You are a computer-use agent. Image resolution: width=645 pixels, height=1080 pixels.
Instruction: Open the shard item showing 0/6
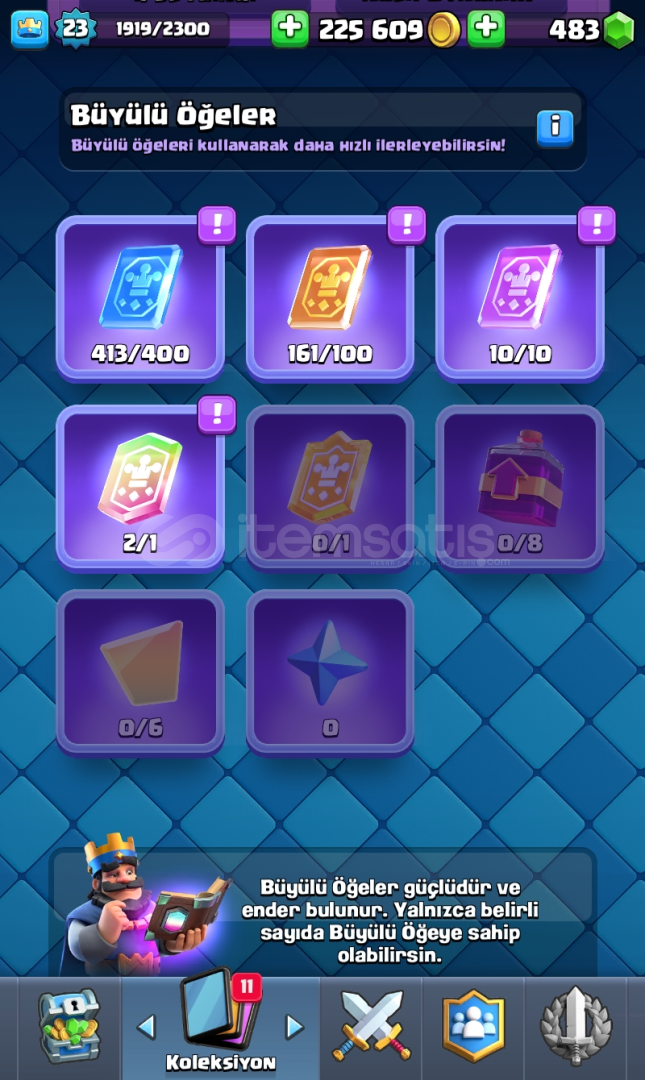click(140, 670)
